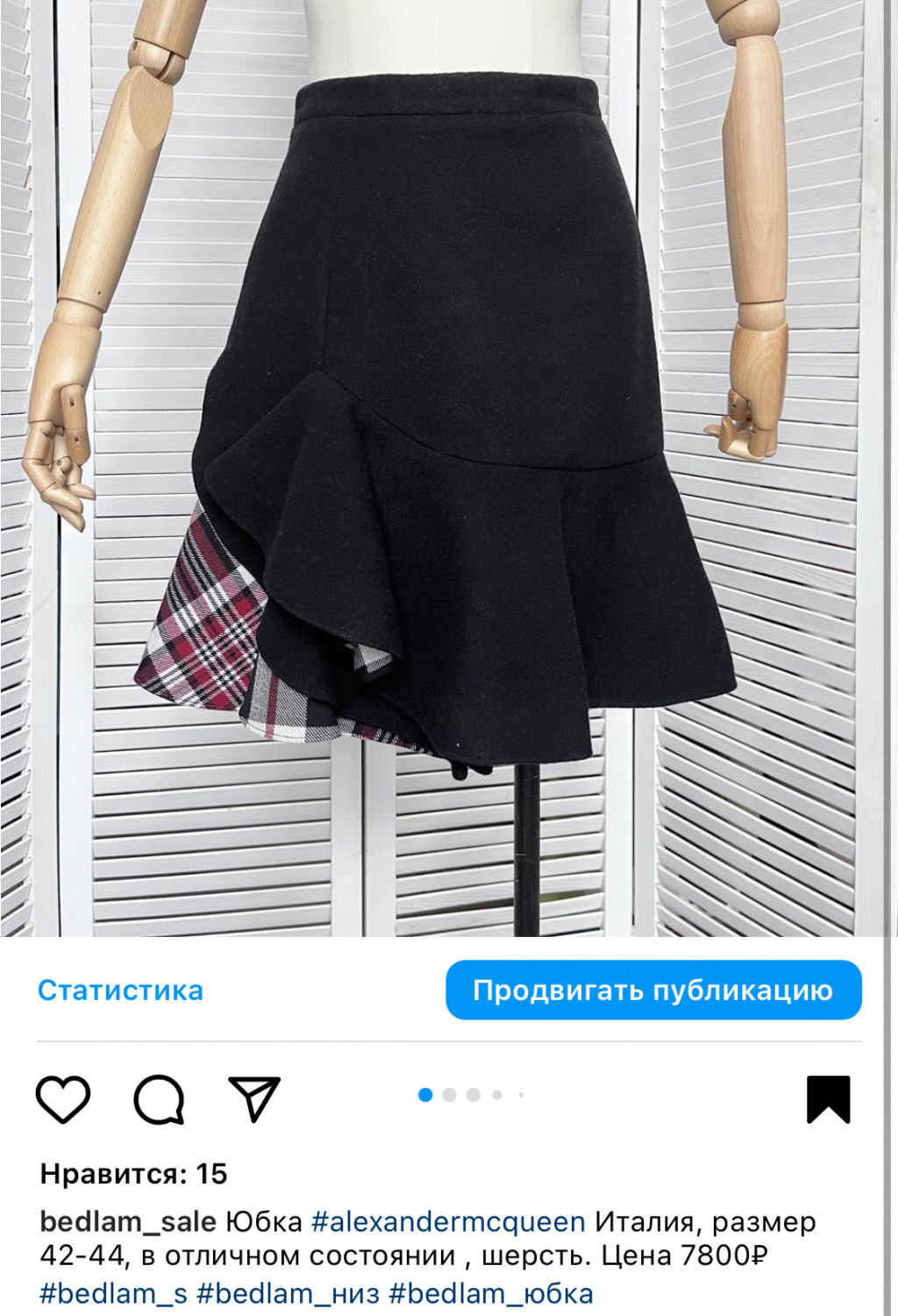
Task: Open #bedlam_юбка hashtag
Action: [490, 1293]
